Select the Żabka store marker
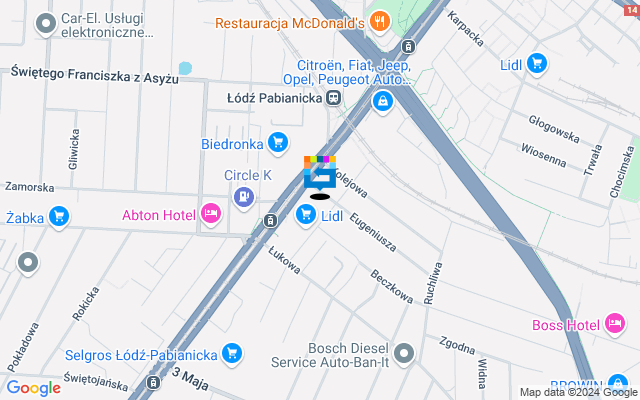This screenshot has height=400, width=640. pyautogui.click(x=59, y=216)
